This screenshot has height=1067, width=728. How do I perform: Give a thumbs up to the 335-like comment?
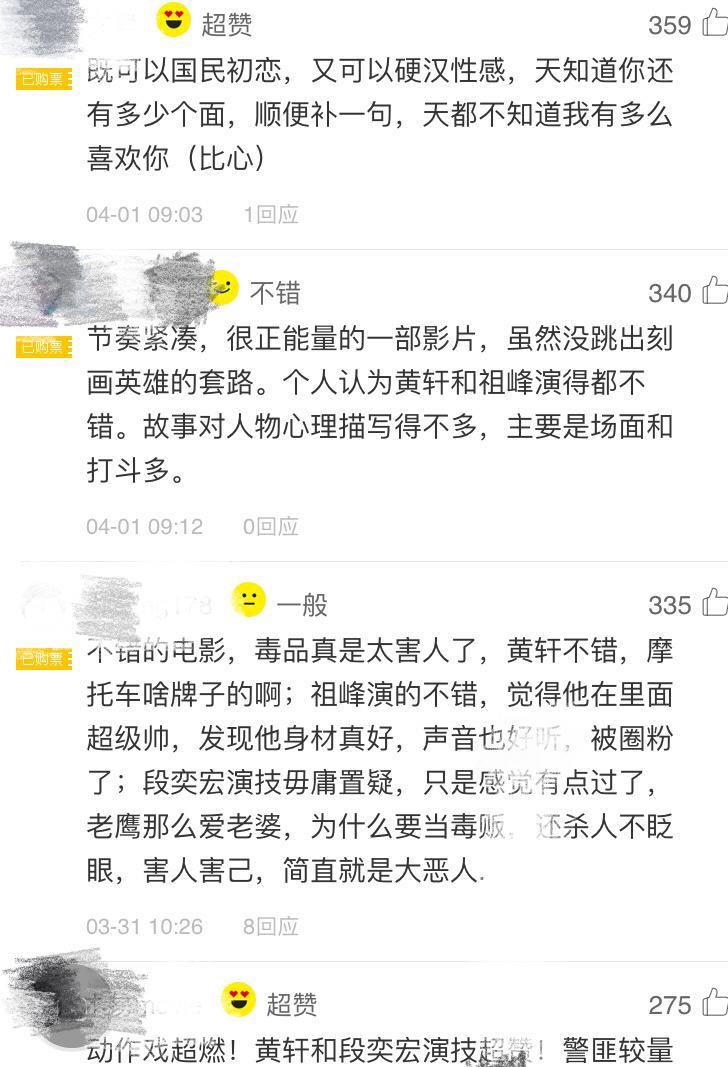(714, 603)
